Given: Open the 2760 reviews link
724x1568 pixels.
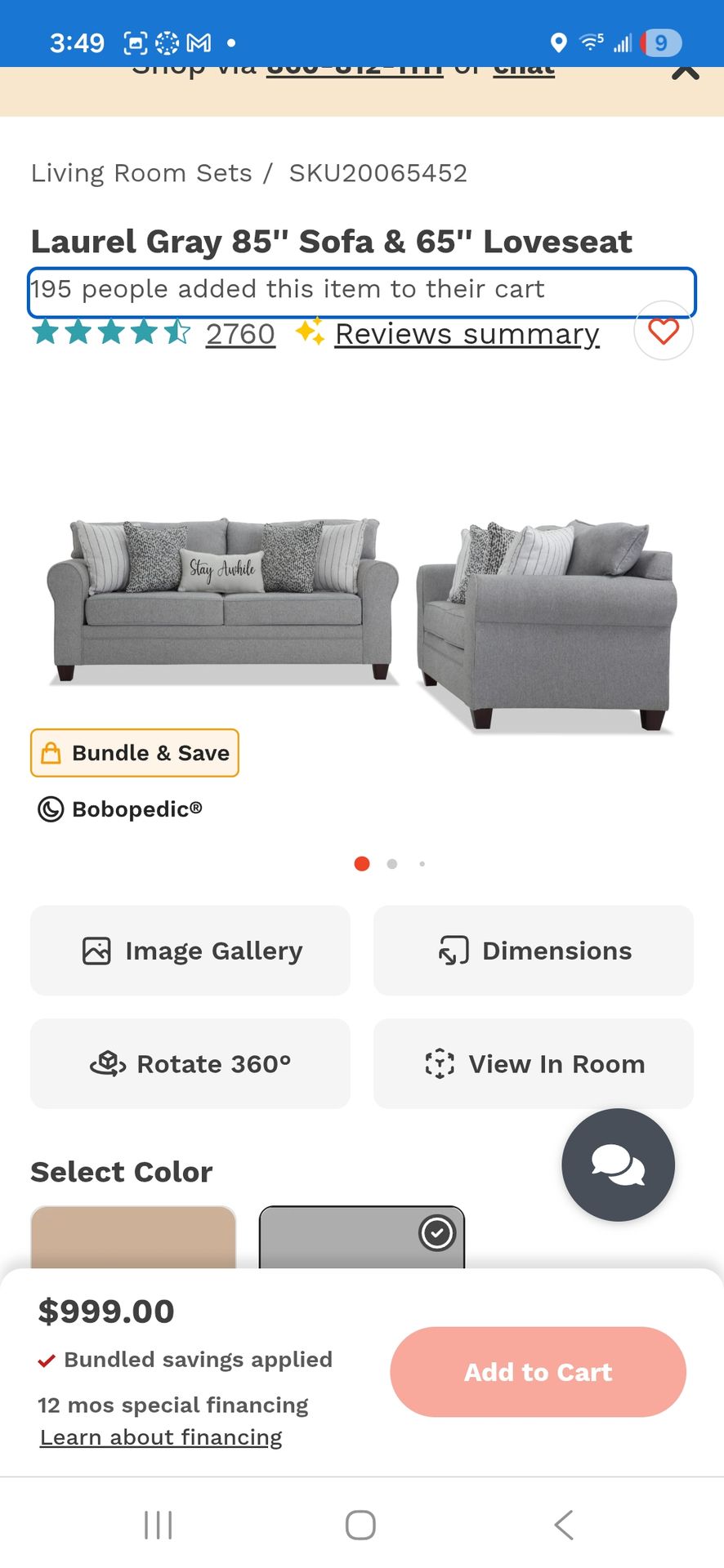Looking at the screenshot, I should tap(240, 334).
